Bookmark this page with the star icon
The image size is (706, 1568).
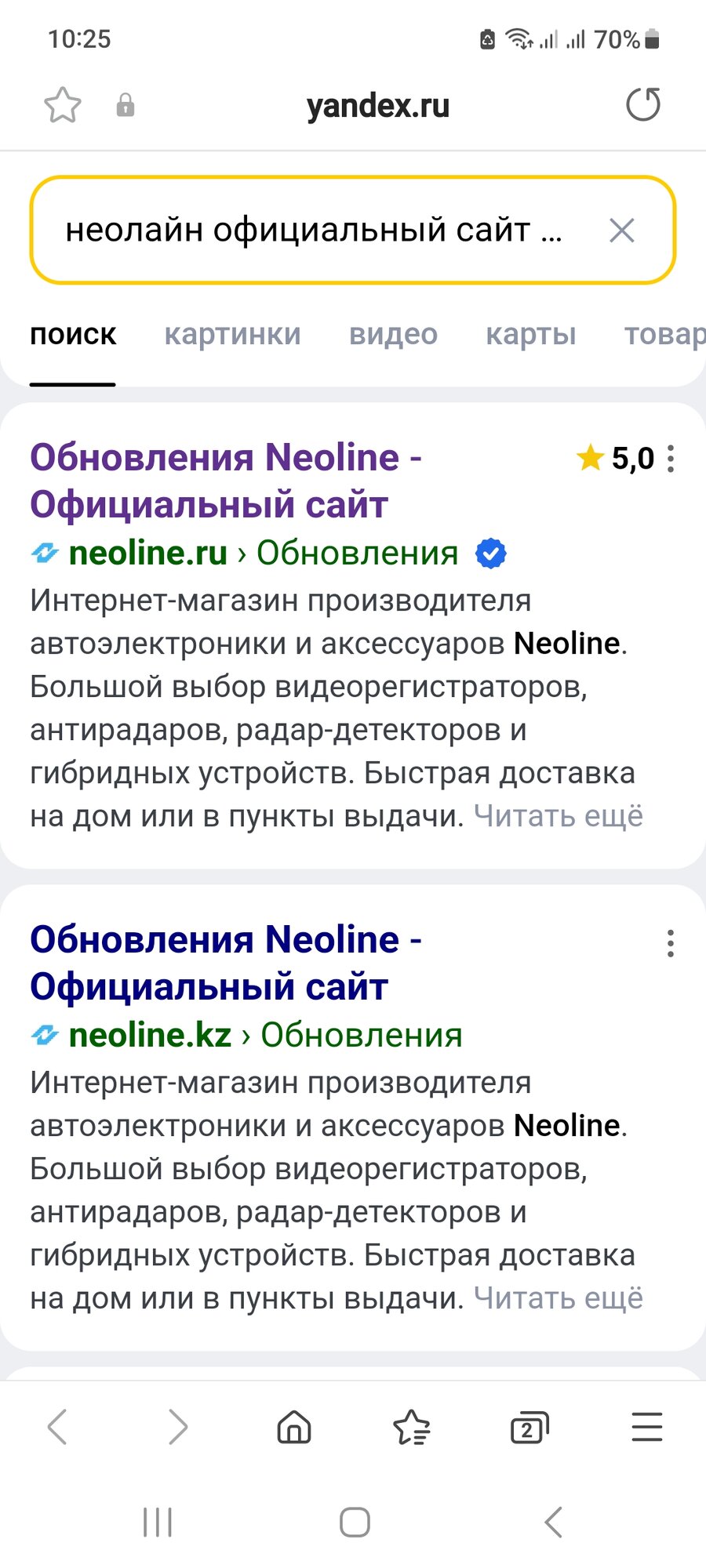[62, 106]
